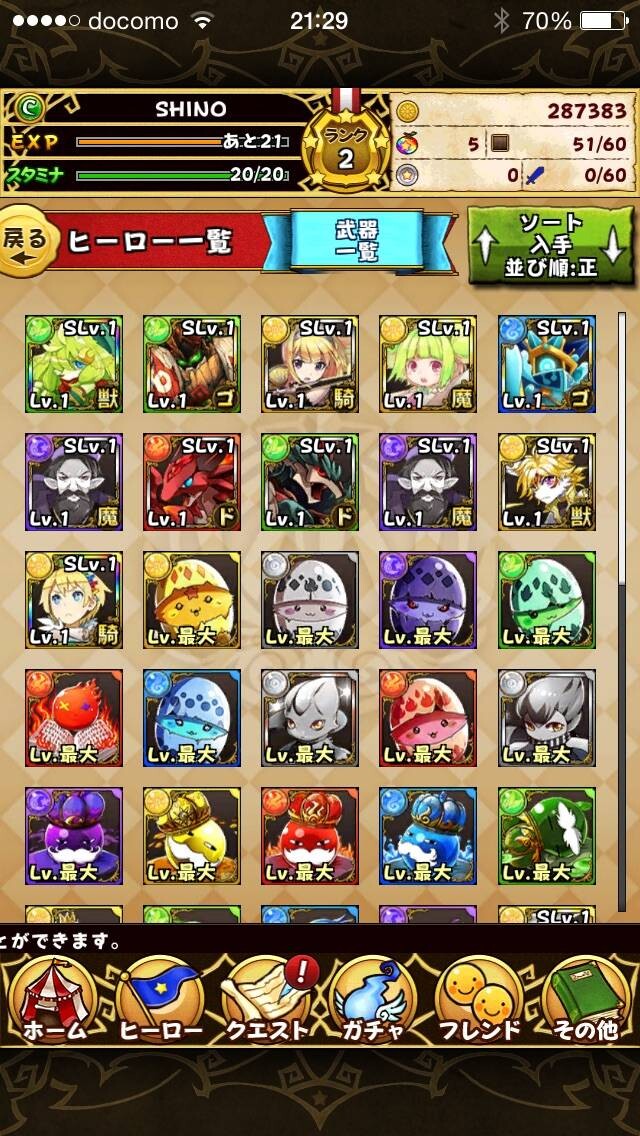This screenshot has width=640, height=1136.
Task: Open the blue armored golem hero card
Action: point(547,364)
